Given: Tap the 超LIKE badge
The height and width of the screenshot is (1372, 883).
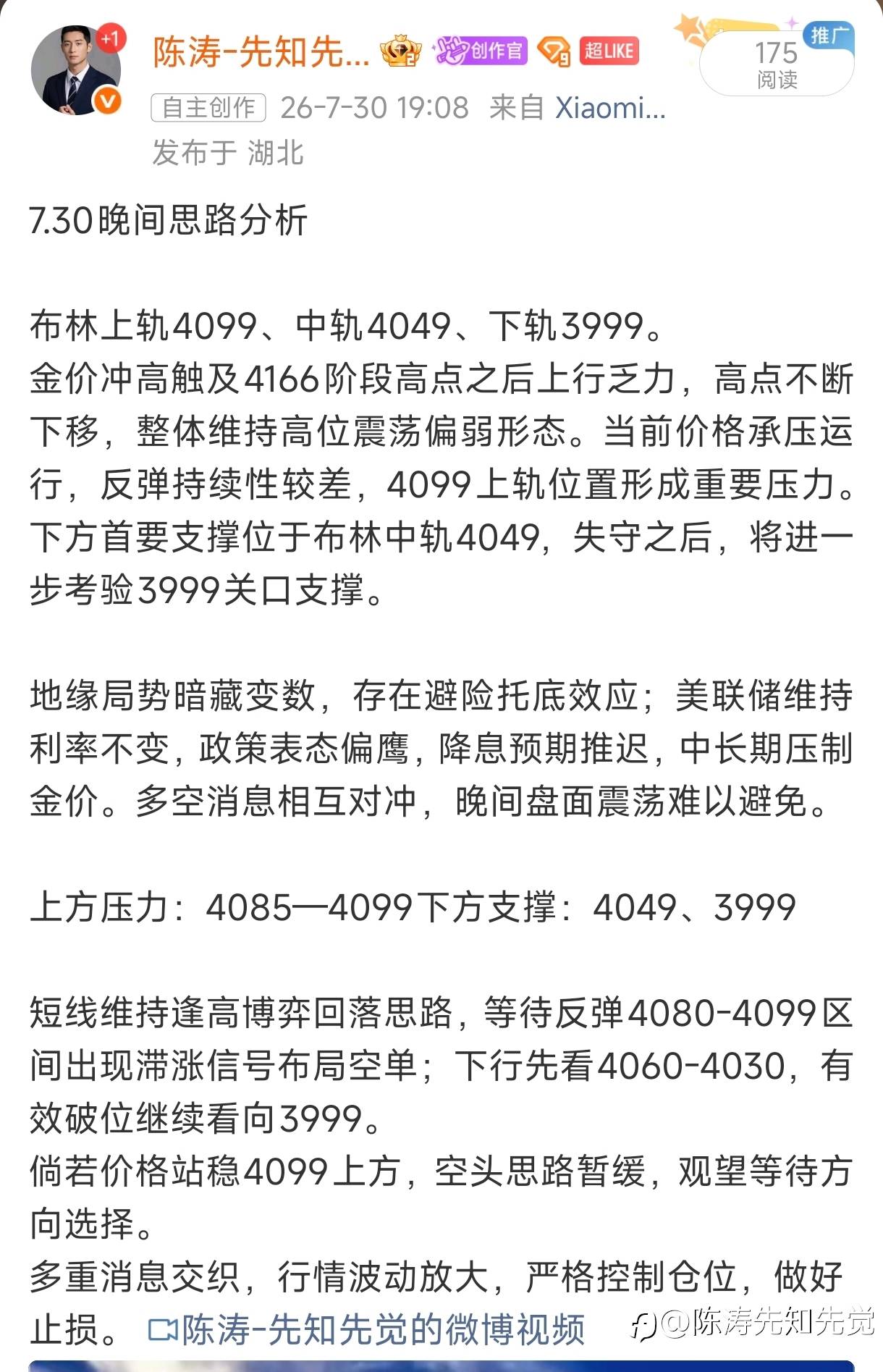Looking at the screenshot, I should tap(609, 51).
